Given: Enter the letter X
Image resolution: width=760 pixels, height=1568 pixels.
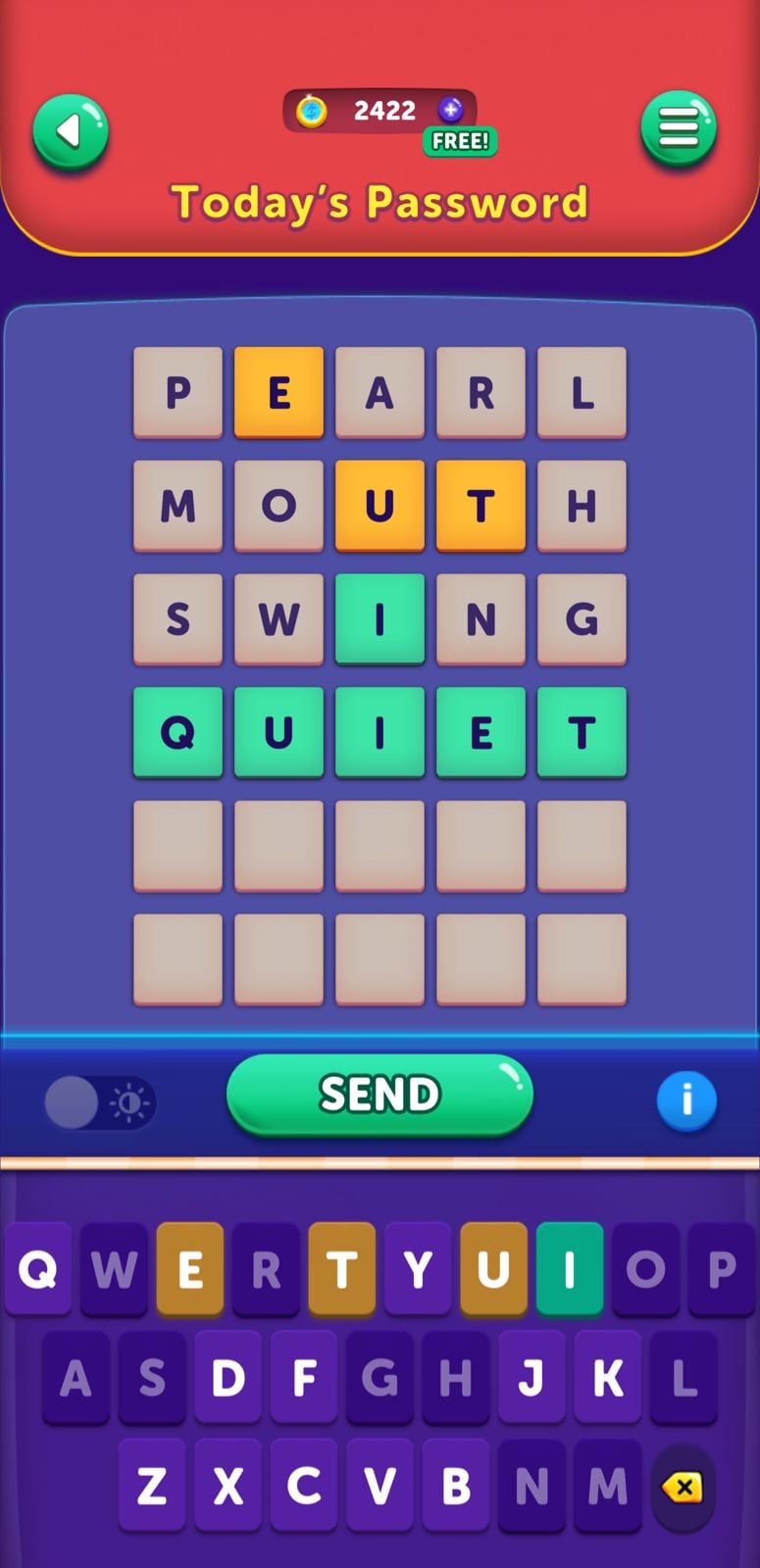Looking at the screenshot, I should click(228, 1487).
